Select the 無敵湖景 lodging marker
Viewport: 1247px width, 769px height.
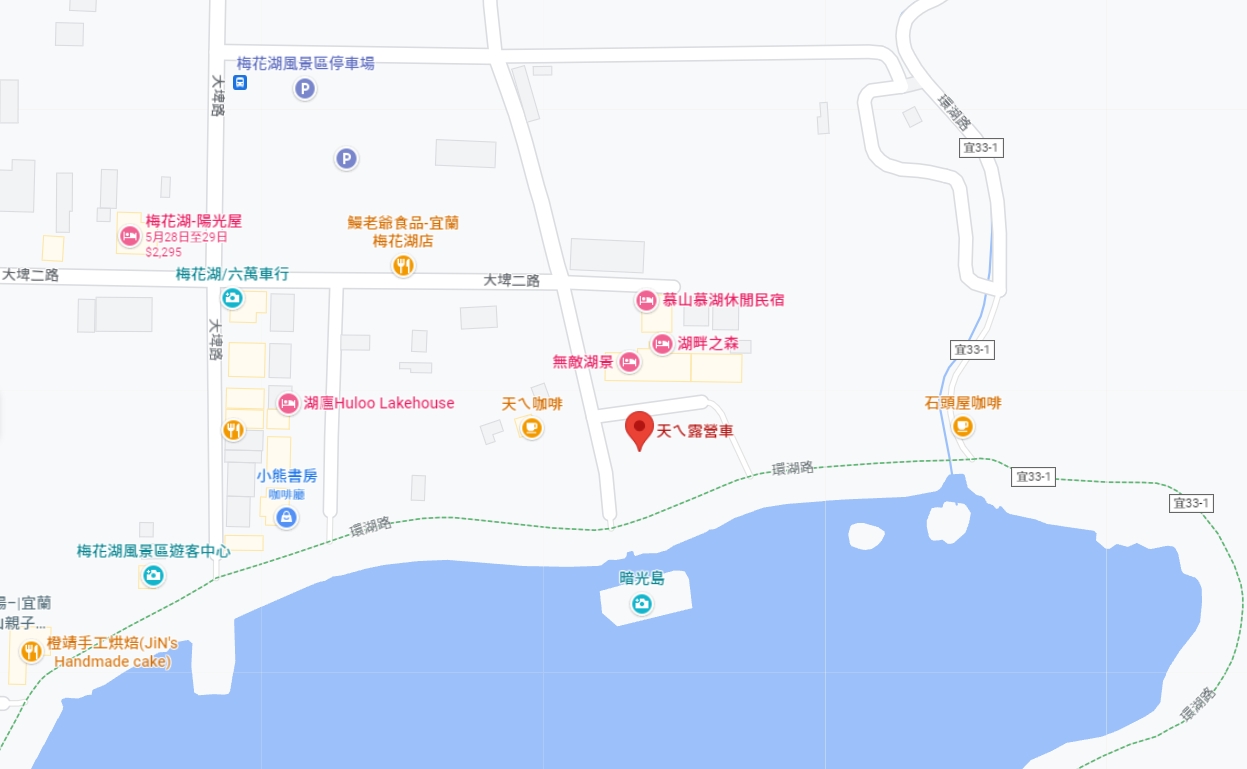629,362
